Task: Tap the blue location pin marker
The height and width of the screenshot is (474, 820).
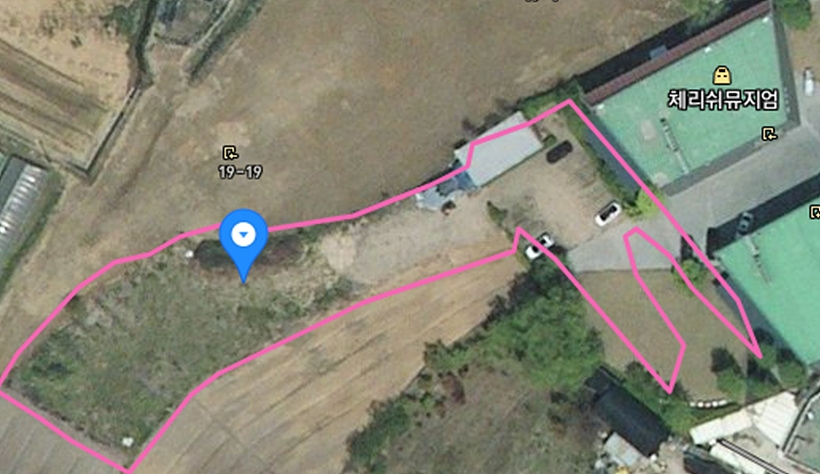Action: click(x=243, y=237)
